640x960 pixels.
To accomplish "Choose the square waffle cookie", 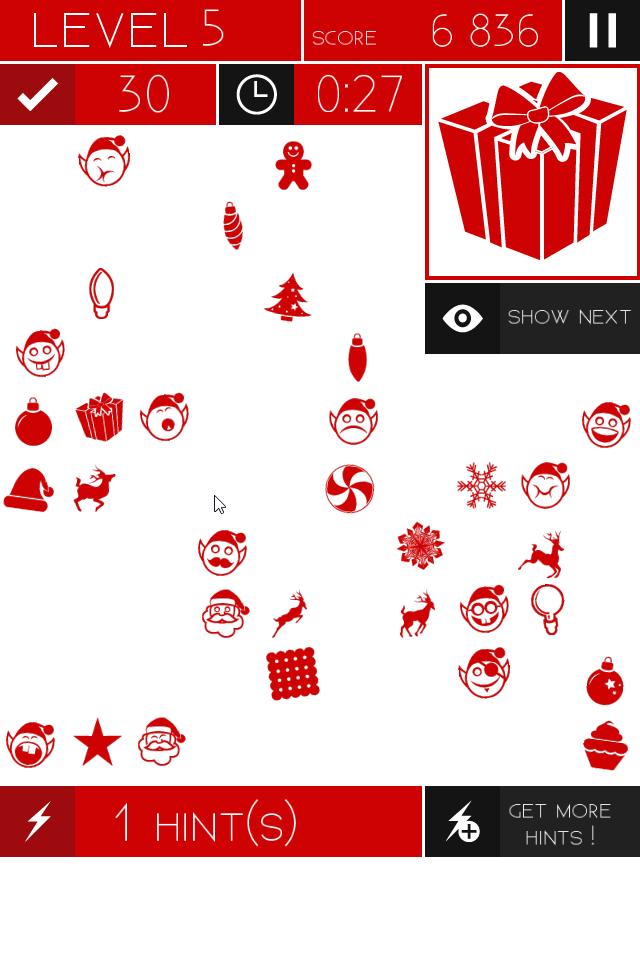I will pos(293,673).
